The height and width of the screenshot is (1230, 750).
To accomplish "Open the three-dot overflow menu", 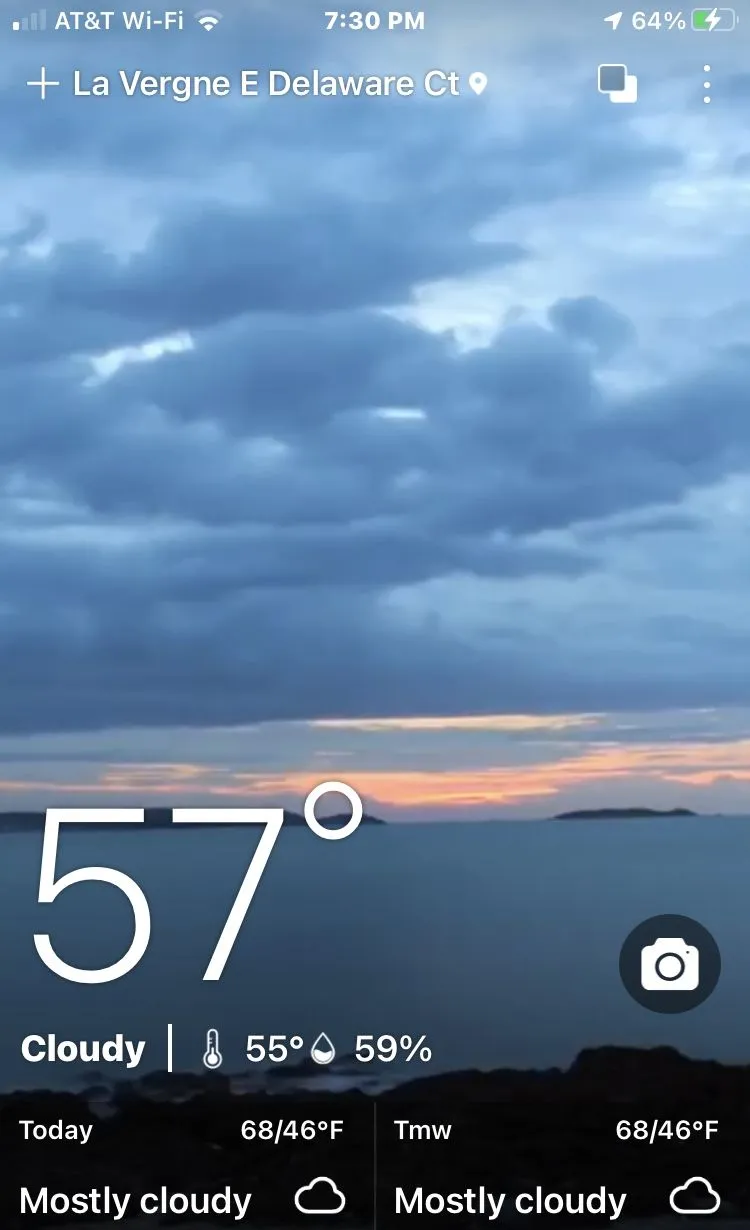I will 706,84.
